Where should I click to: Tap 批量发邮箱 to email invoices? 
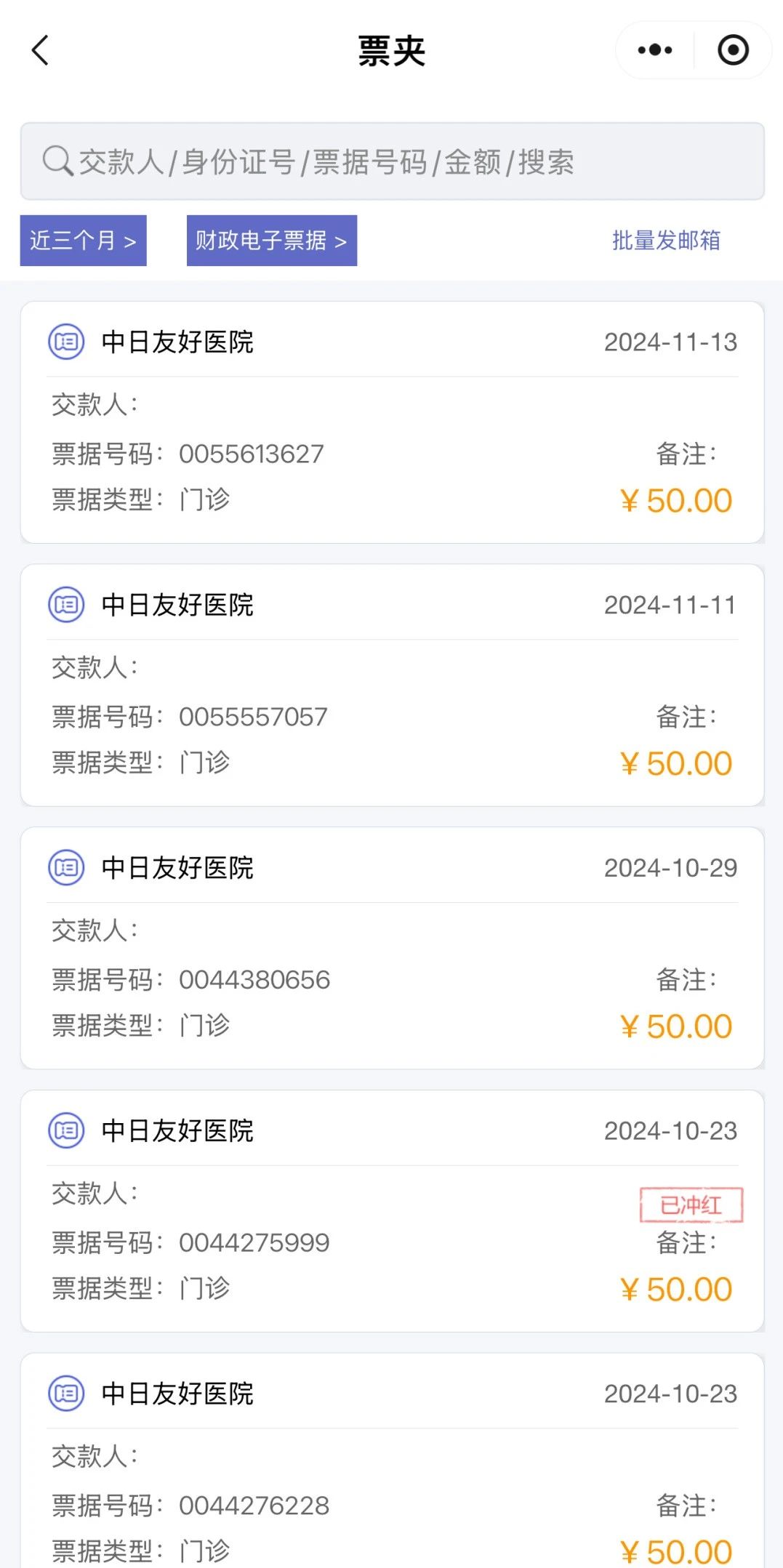coord(666,241)
